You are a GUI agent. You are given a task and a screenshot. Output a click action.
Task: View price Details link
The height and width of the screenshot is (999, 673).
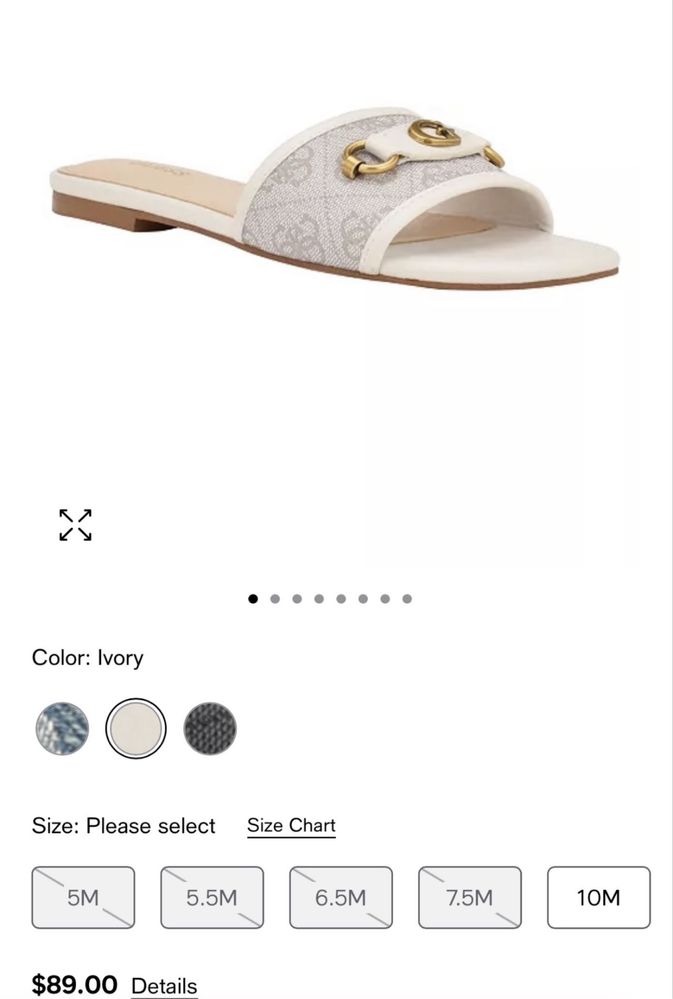[164, 986]
